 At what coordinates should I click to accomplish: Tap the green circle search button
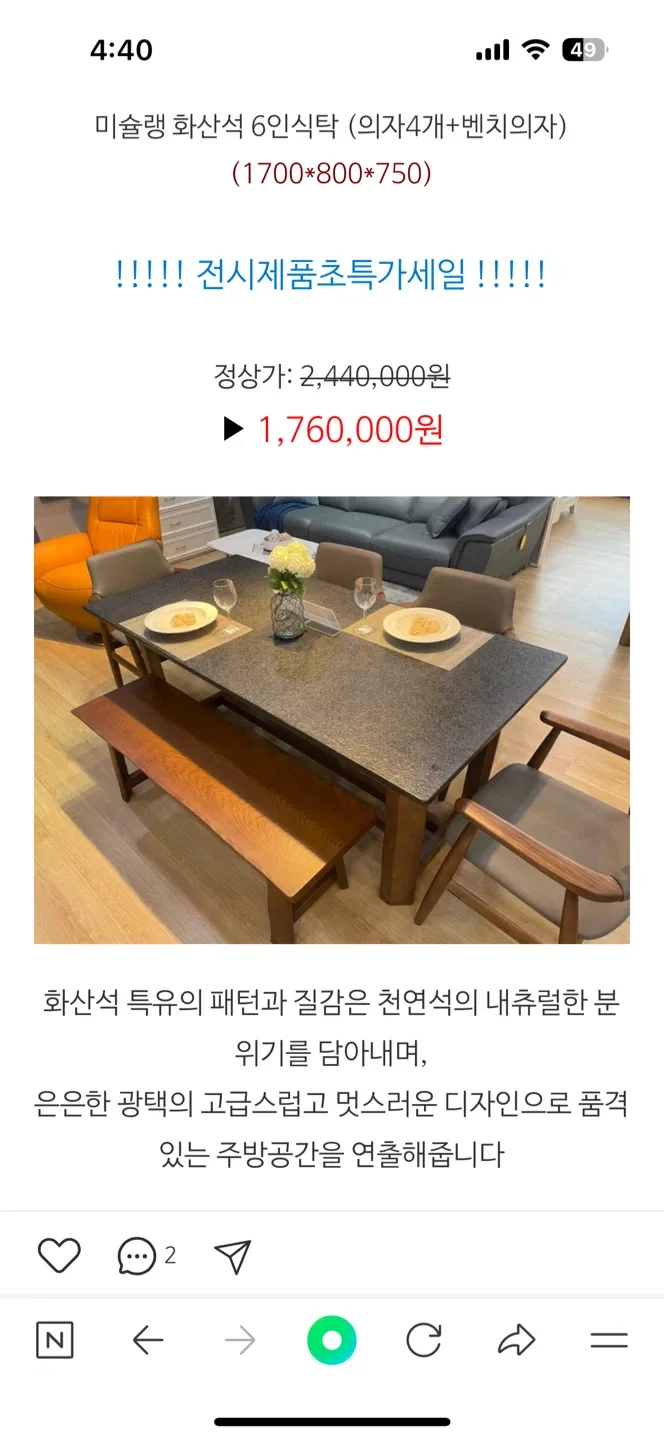(x=332, y=1340)
